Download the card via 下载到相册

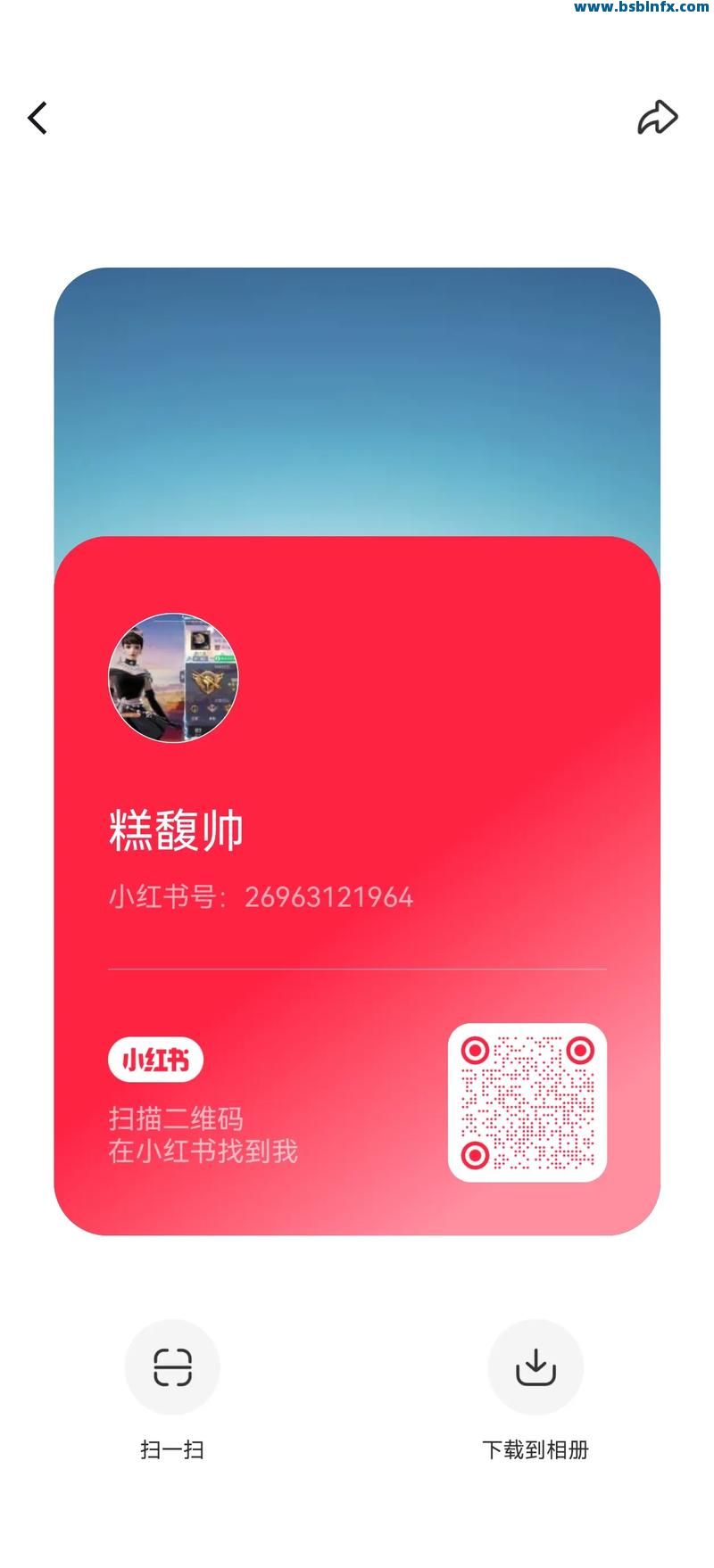coord(535,1366)
